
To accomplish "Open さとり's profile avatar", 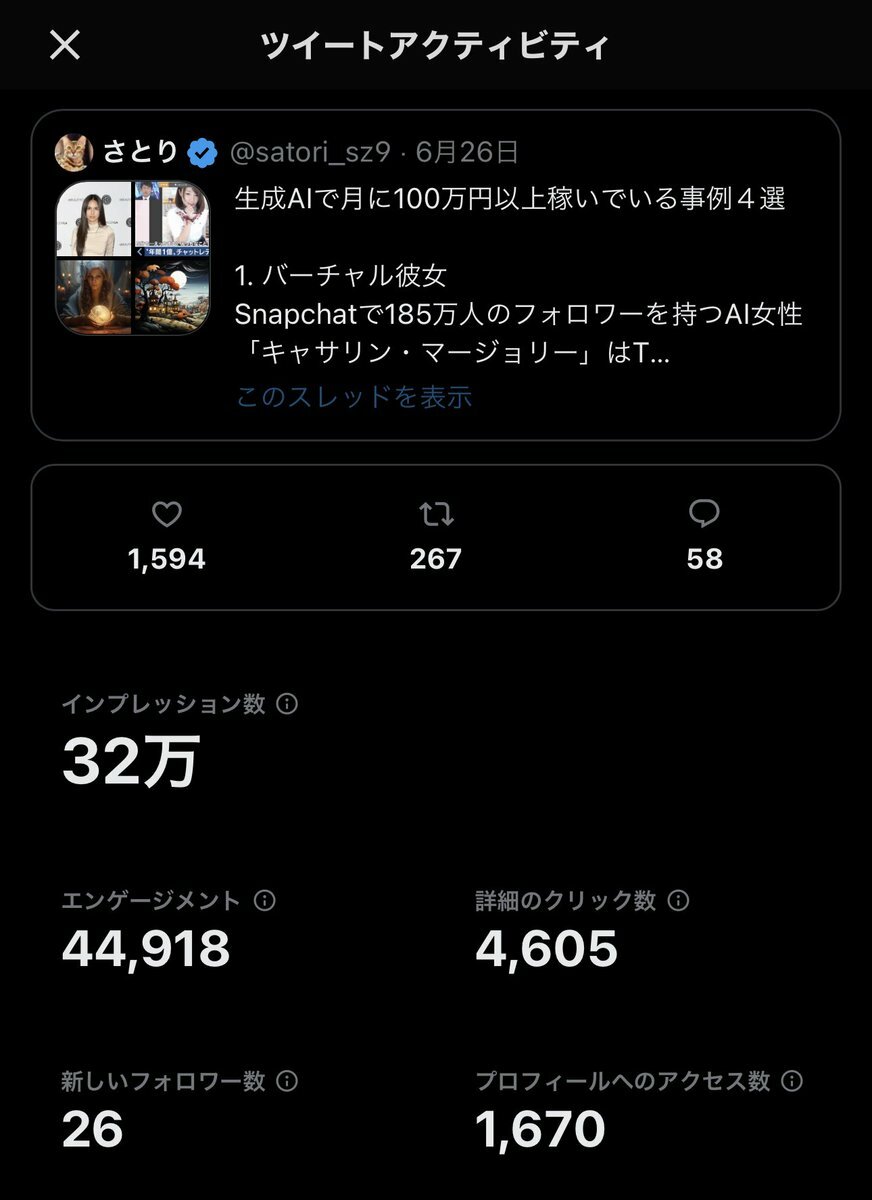I will click(74, 152).
